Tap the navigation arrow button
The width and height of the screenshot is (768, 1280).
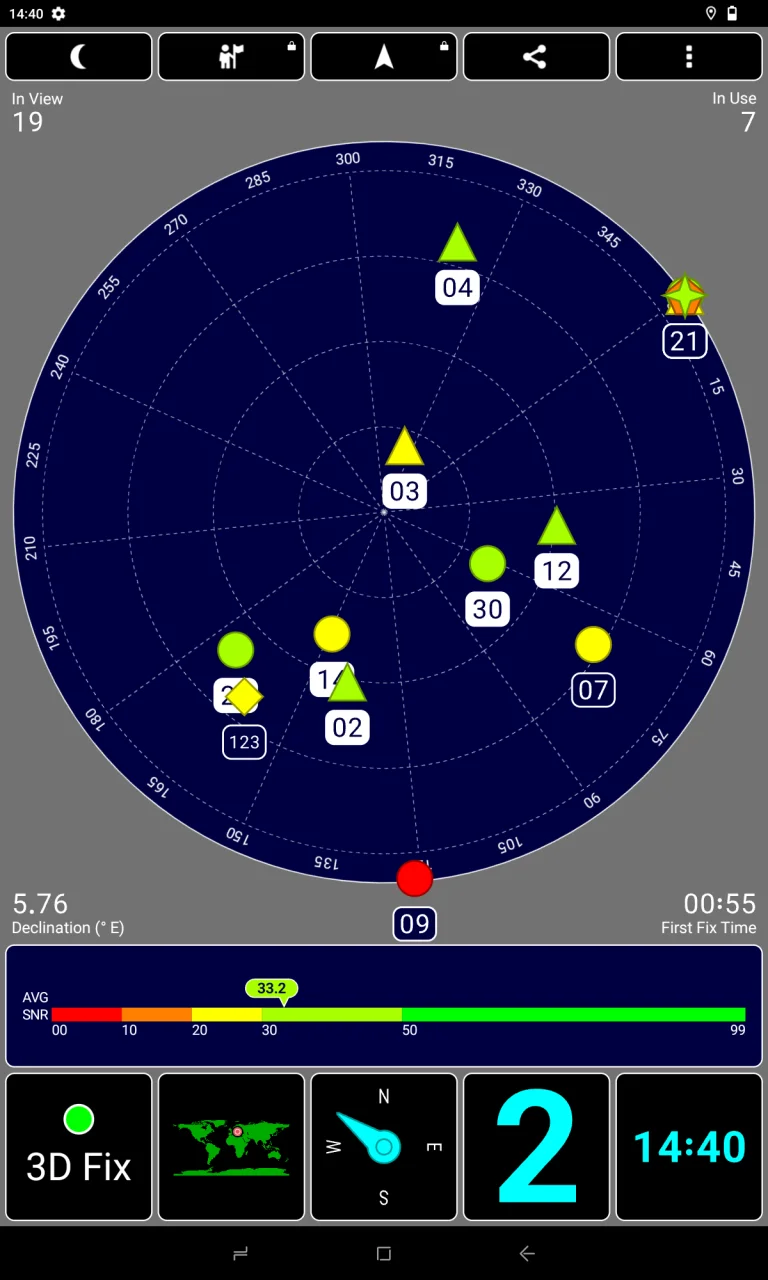384,57
